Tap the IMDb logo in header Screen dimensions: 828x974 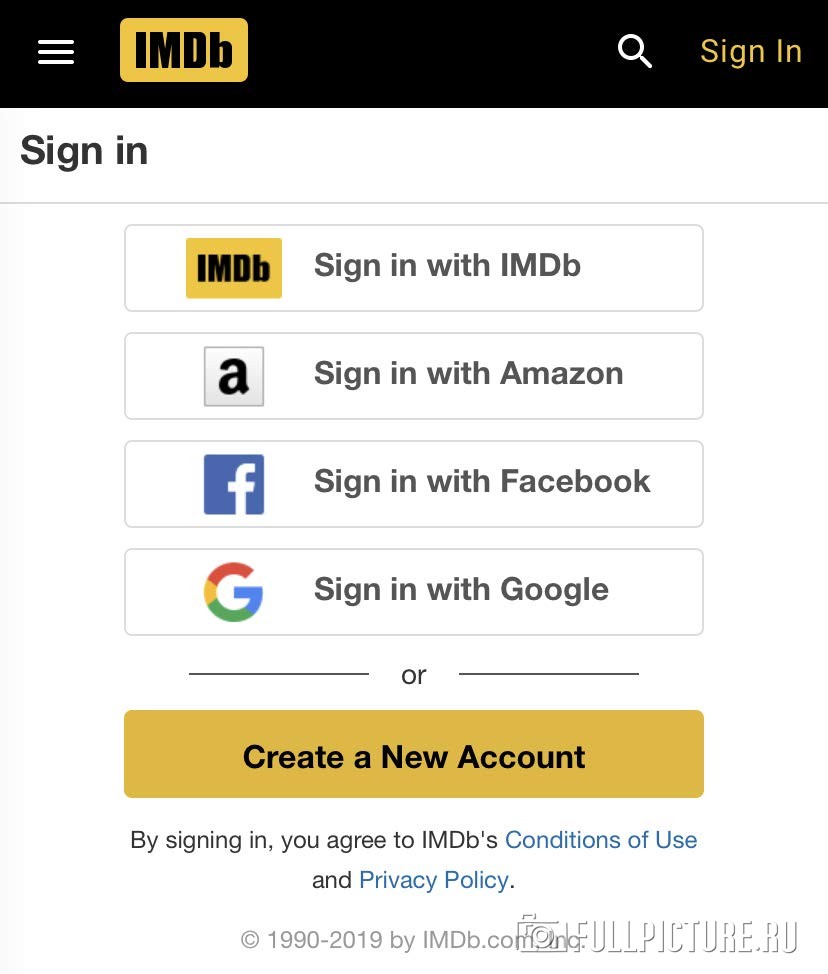[184, 50]
